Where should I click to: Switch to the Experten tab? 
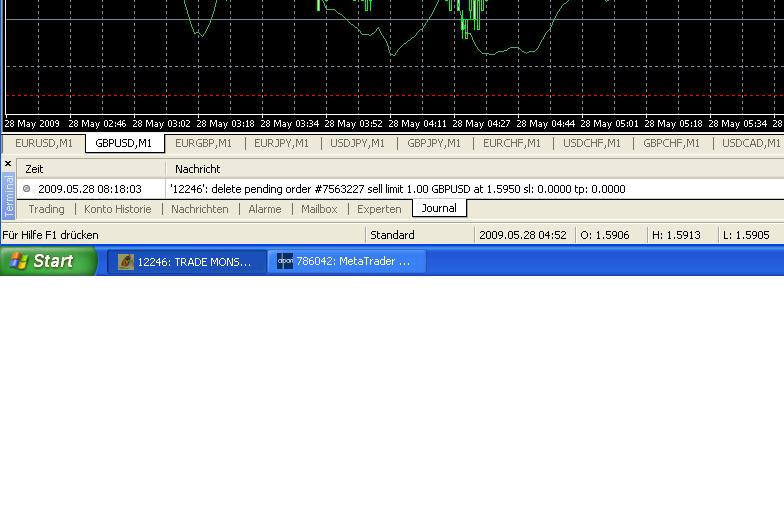pos(379,209)
